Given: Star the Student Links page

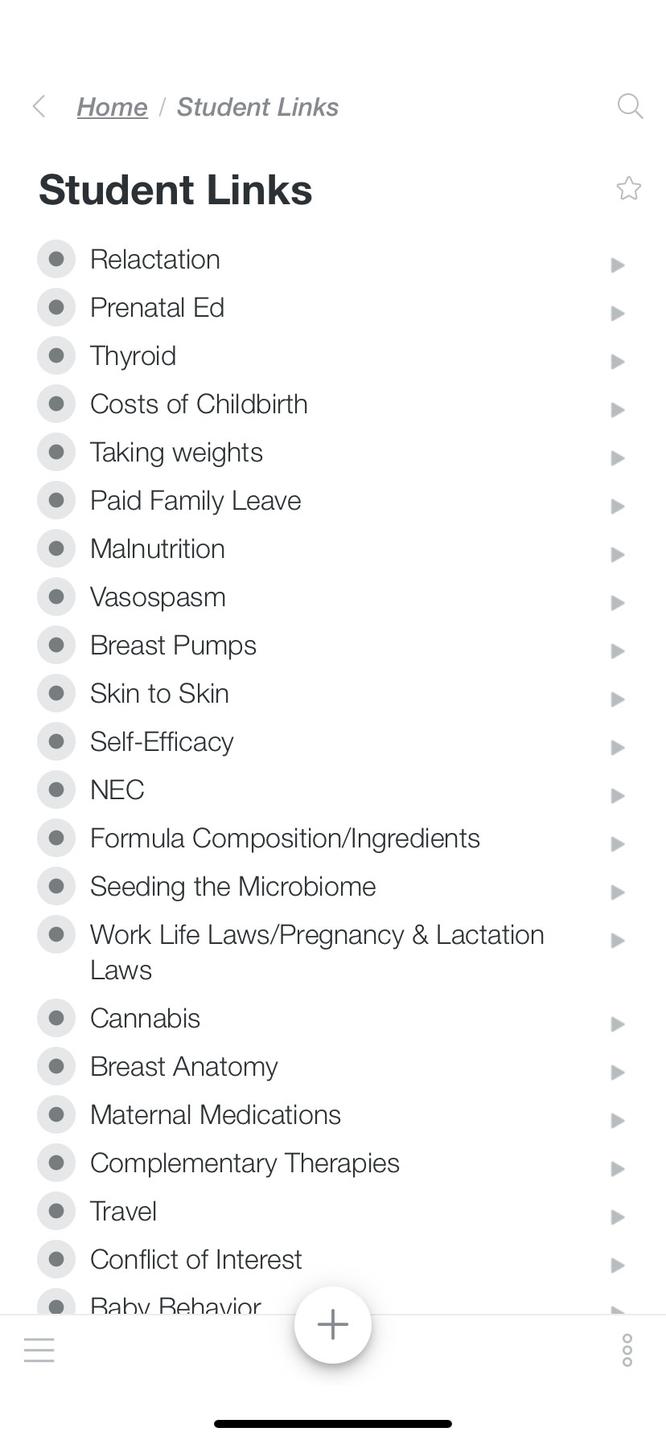Looking at the screenshot, I should (629, 188).
